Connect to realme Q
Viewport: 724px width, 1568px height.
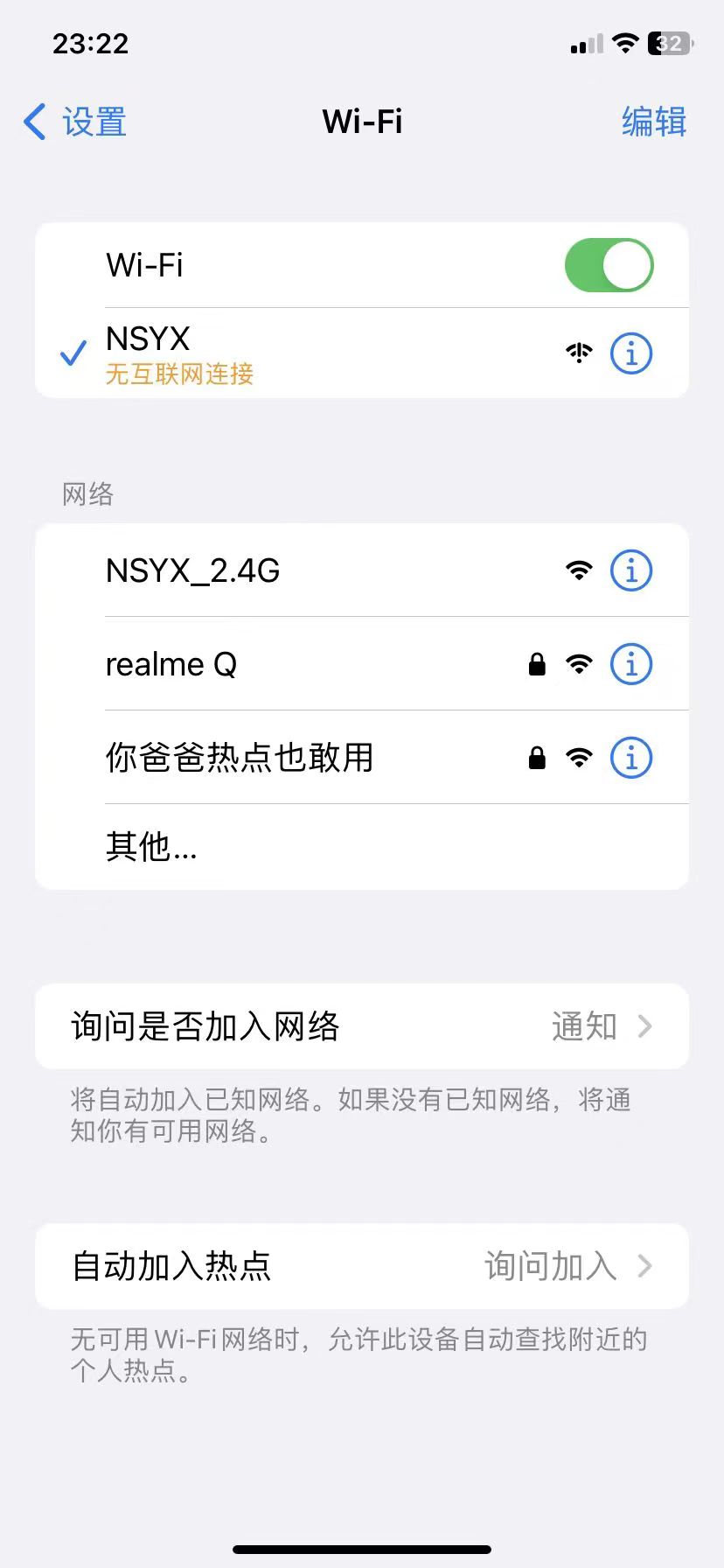[262, 665]
